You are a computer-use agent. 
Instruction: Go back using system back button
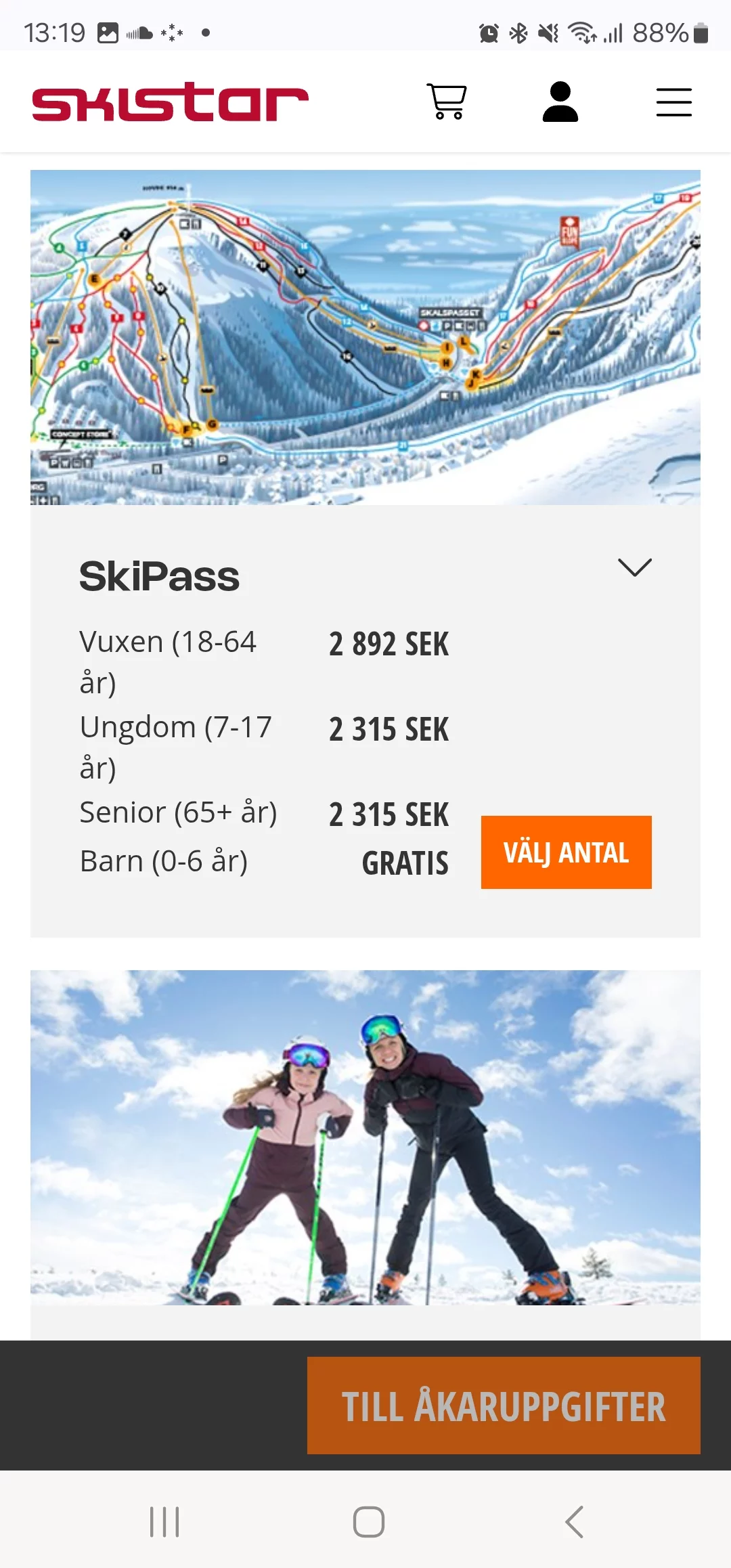(x=574, y=1522)
